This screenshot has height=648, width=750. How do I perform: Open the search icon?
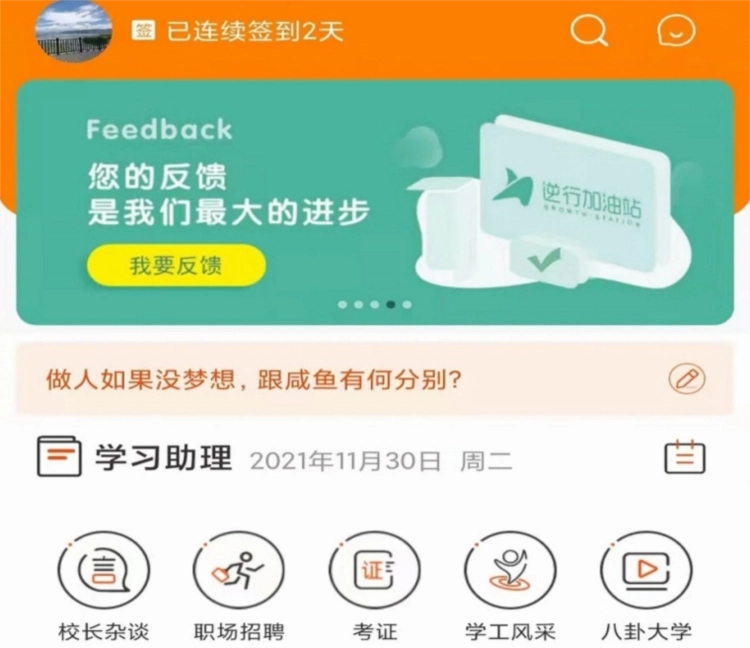pos(589,31)
